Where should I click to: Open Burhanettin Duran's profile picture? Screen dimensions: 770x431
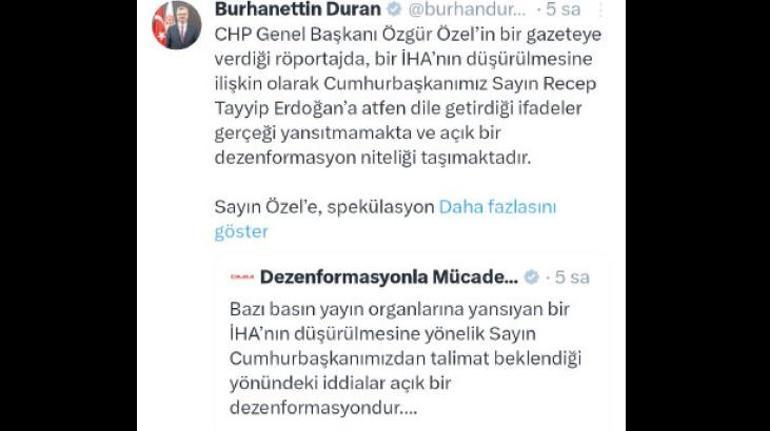pyautogui.click(x=176, y=24)
